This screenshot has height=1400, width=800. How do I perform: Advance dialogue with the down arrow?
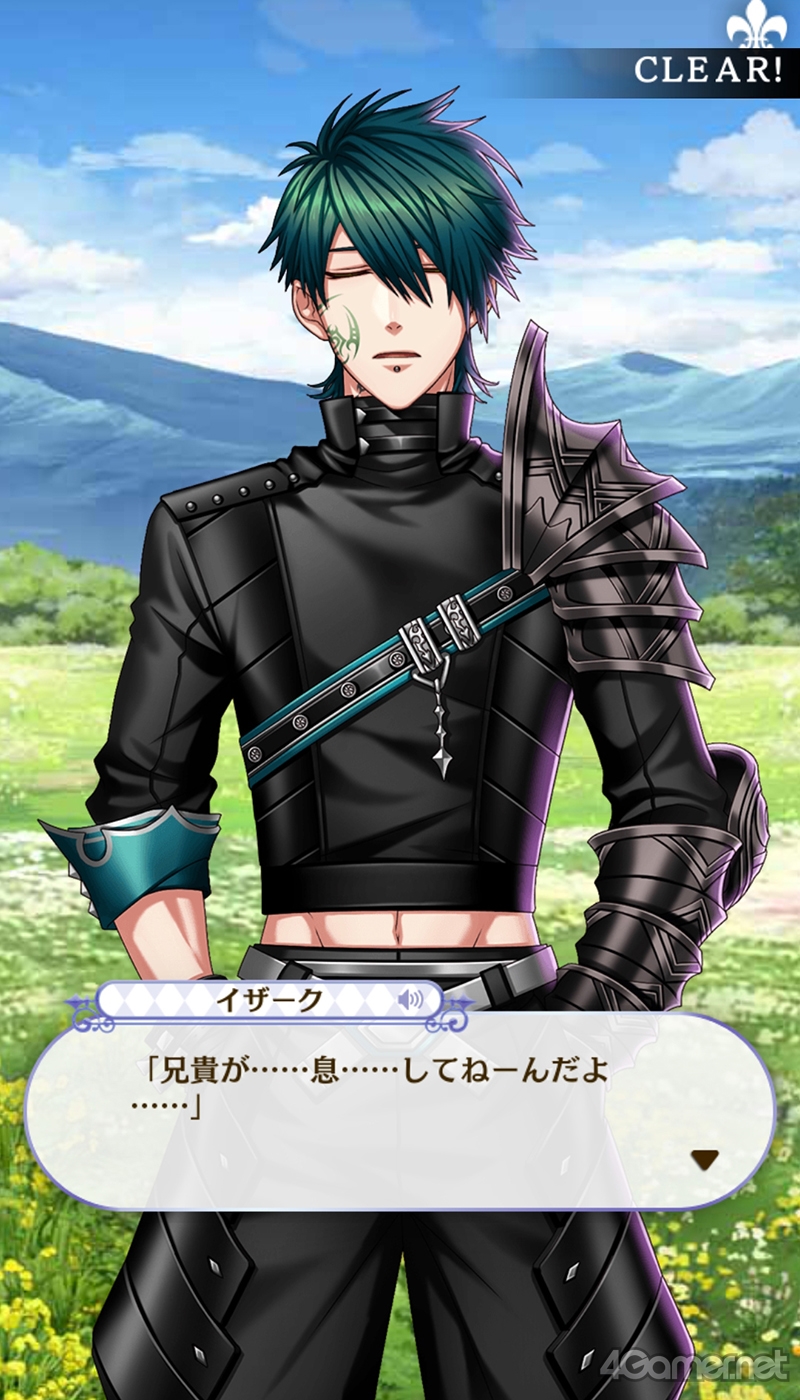706,1160
